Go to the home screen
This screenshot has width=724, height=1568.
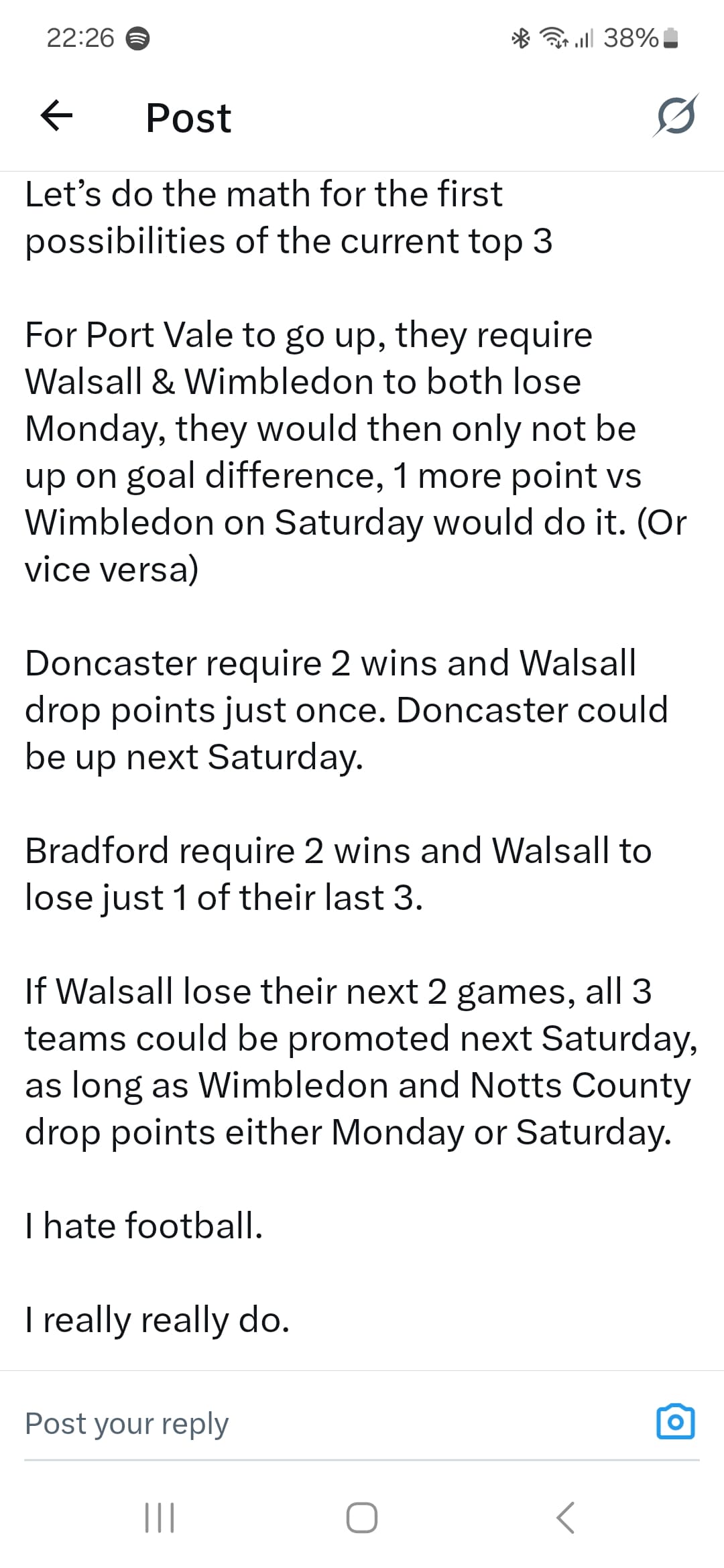point(362,1518)
